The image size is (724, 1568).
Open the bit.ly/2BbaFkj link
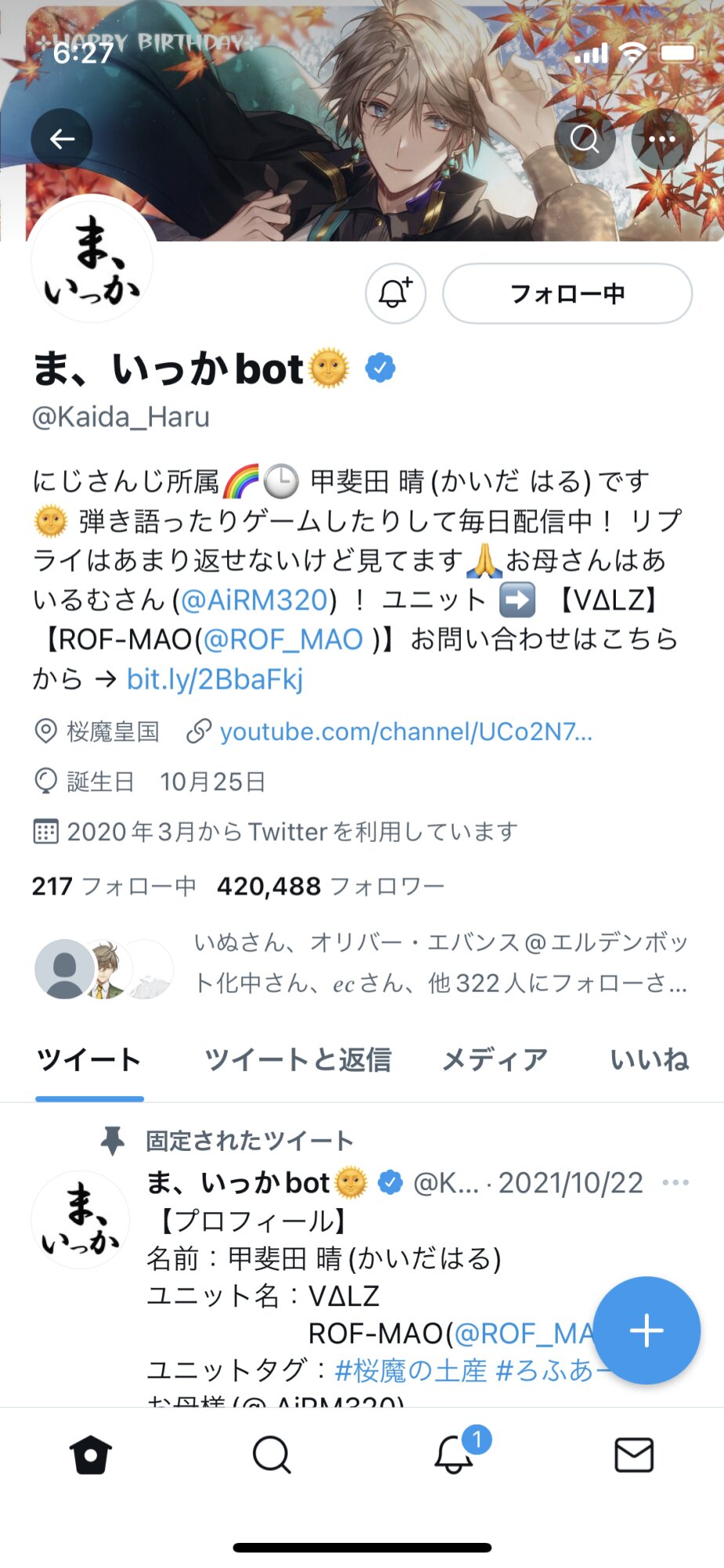click(x=215, y=679)
